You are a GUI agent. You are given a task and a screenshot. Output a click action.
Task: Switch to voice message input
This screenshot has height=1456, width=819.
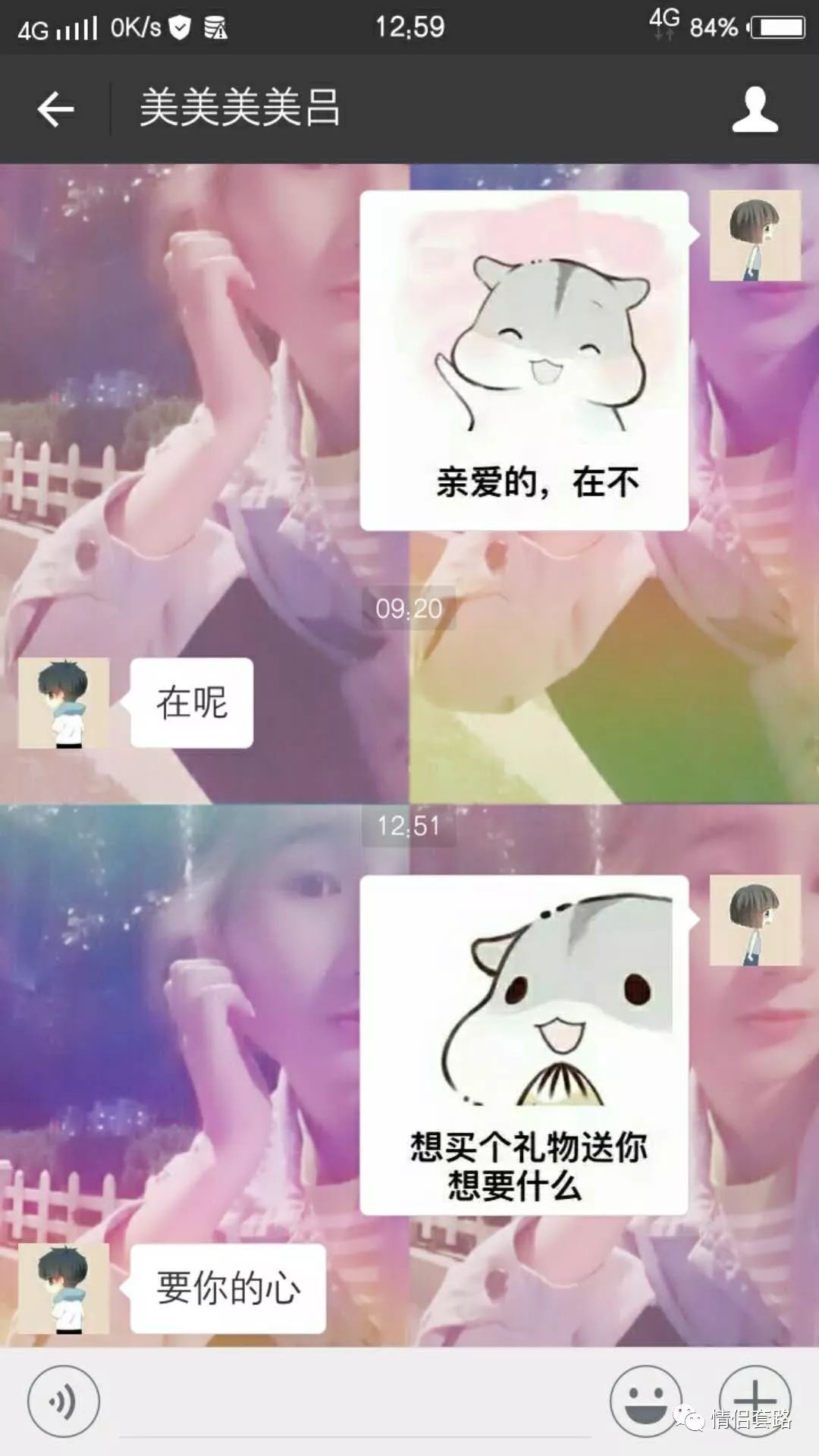(x=63, y=1401)
